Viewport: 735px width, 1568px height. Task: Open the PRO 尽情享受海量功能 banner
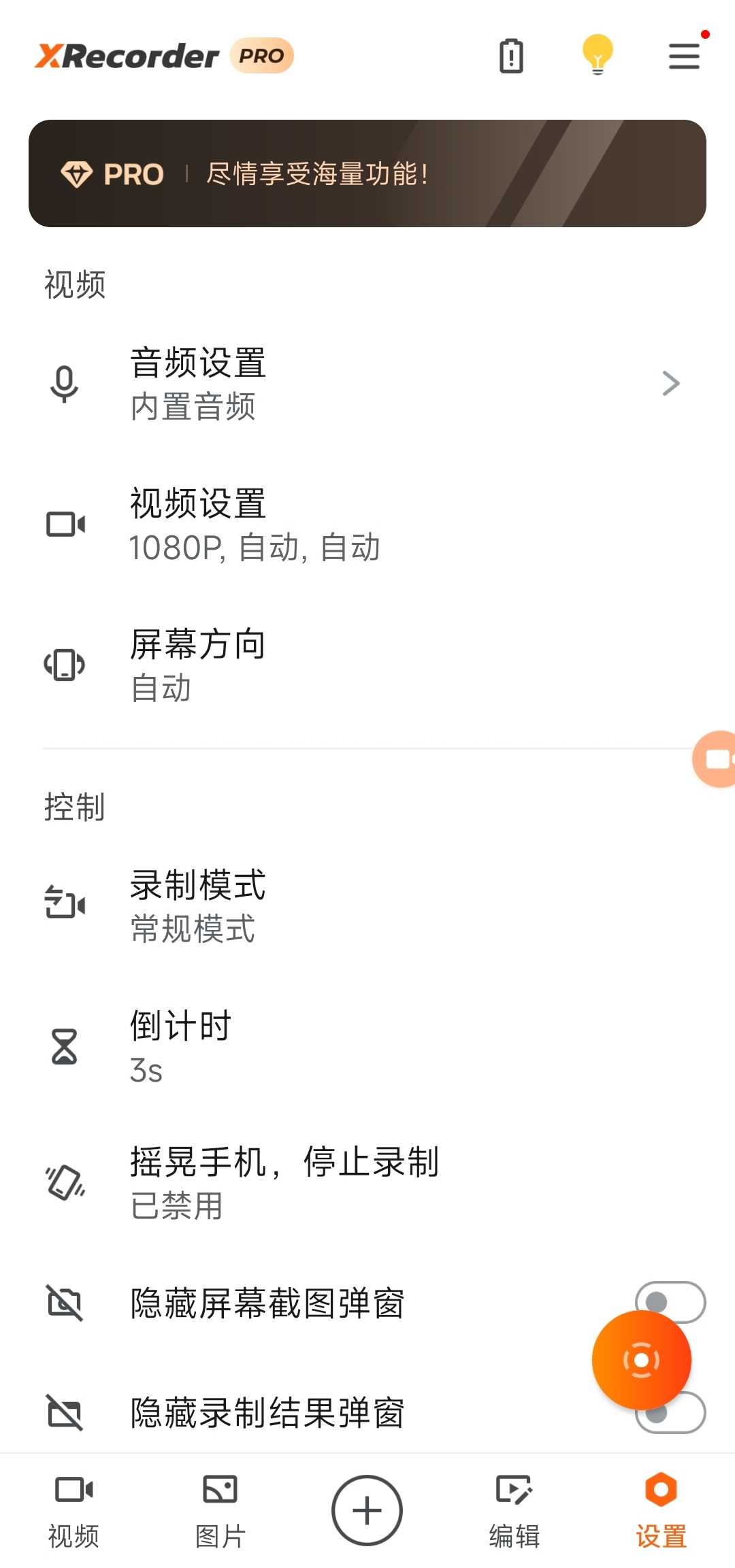click(367, 173)
